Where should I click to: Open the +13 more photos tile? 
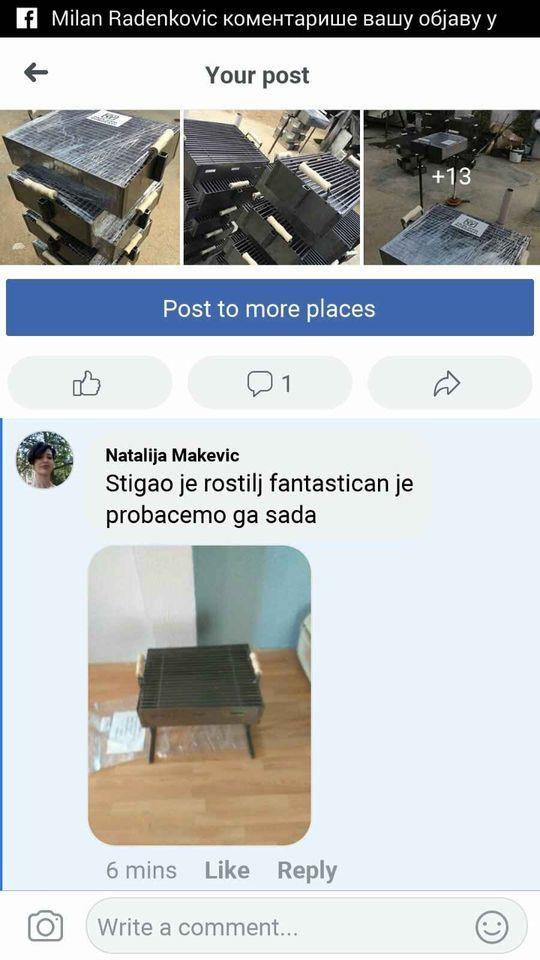[452, 187]
